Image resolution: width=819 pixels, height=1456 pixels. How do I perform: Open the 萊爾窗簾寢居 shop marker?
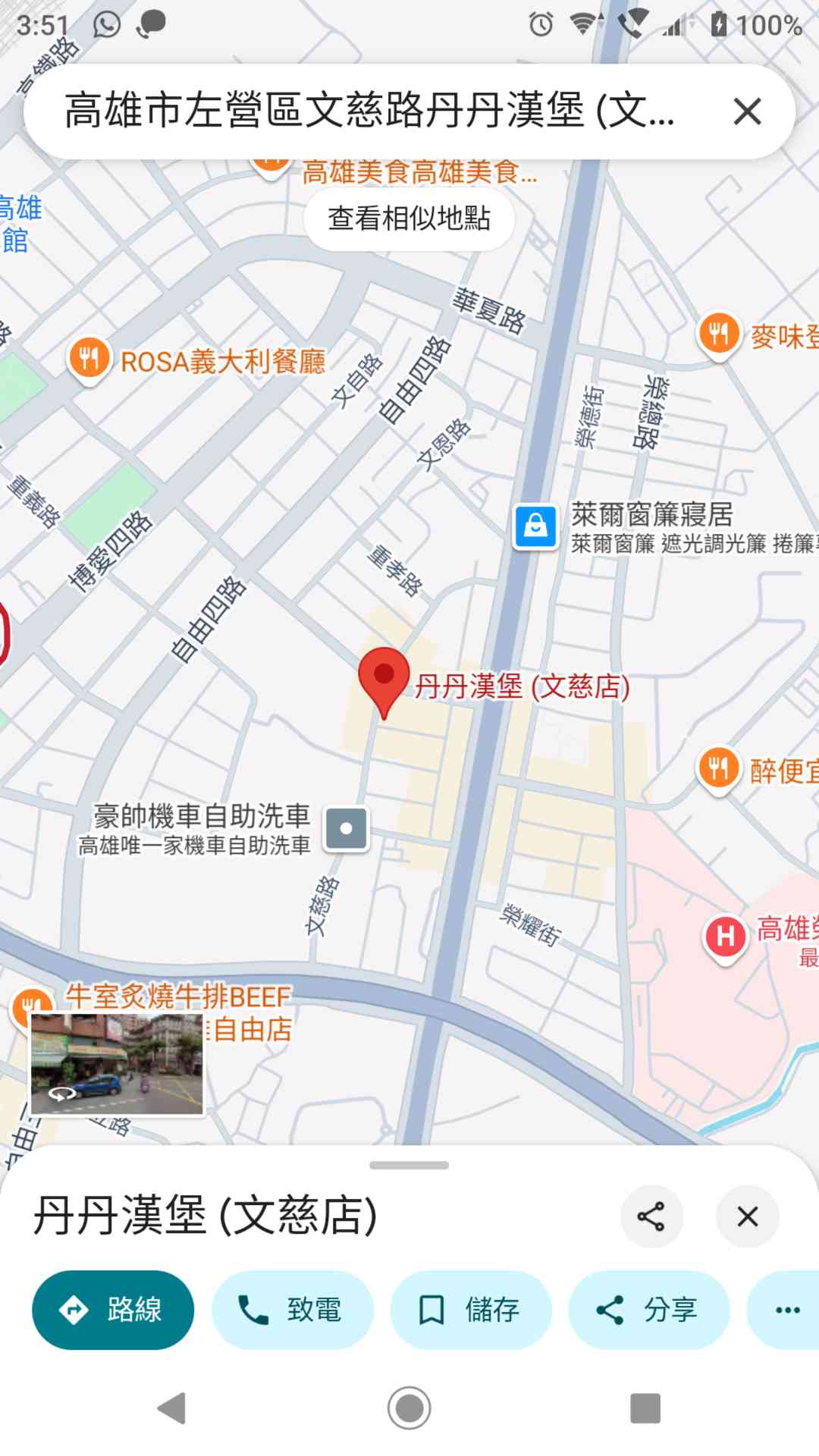point(535,526)
